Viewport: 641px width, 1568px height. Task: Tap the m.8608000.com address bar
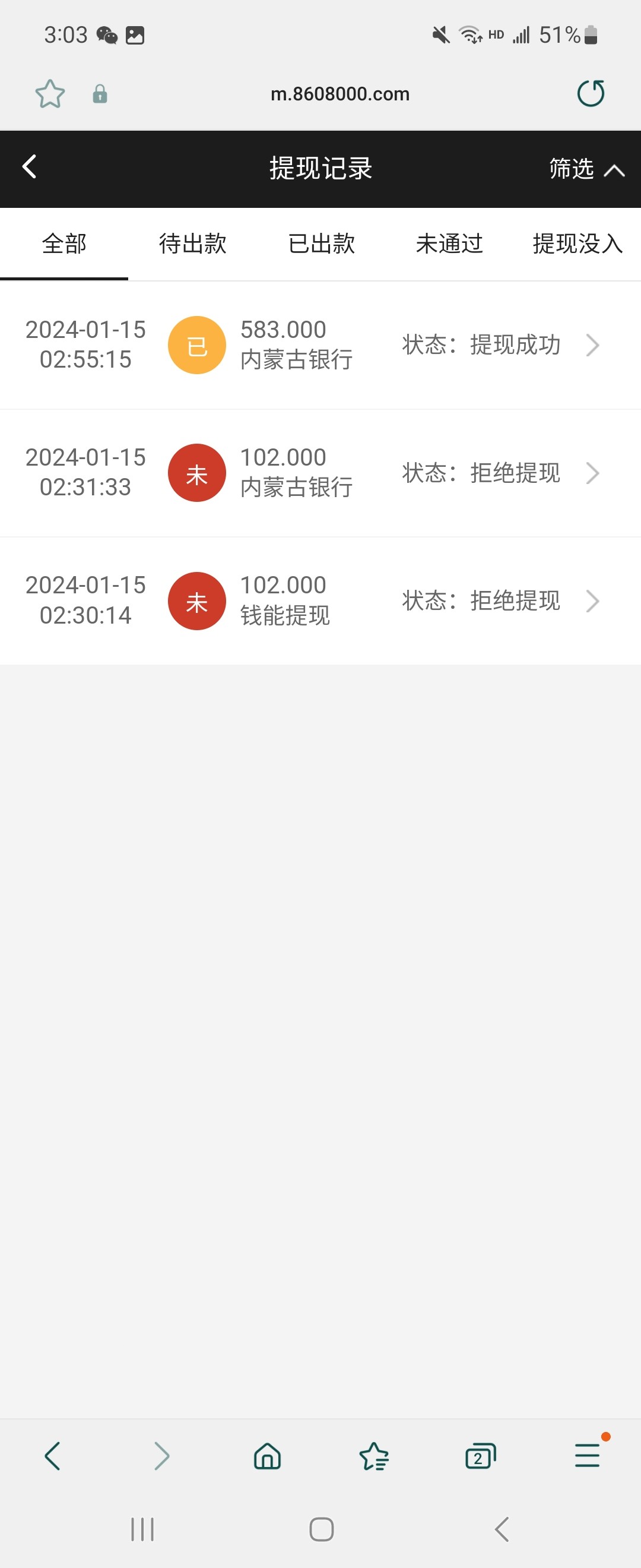(339, 94)
